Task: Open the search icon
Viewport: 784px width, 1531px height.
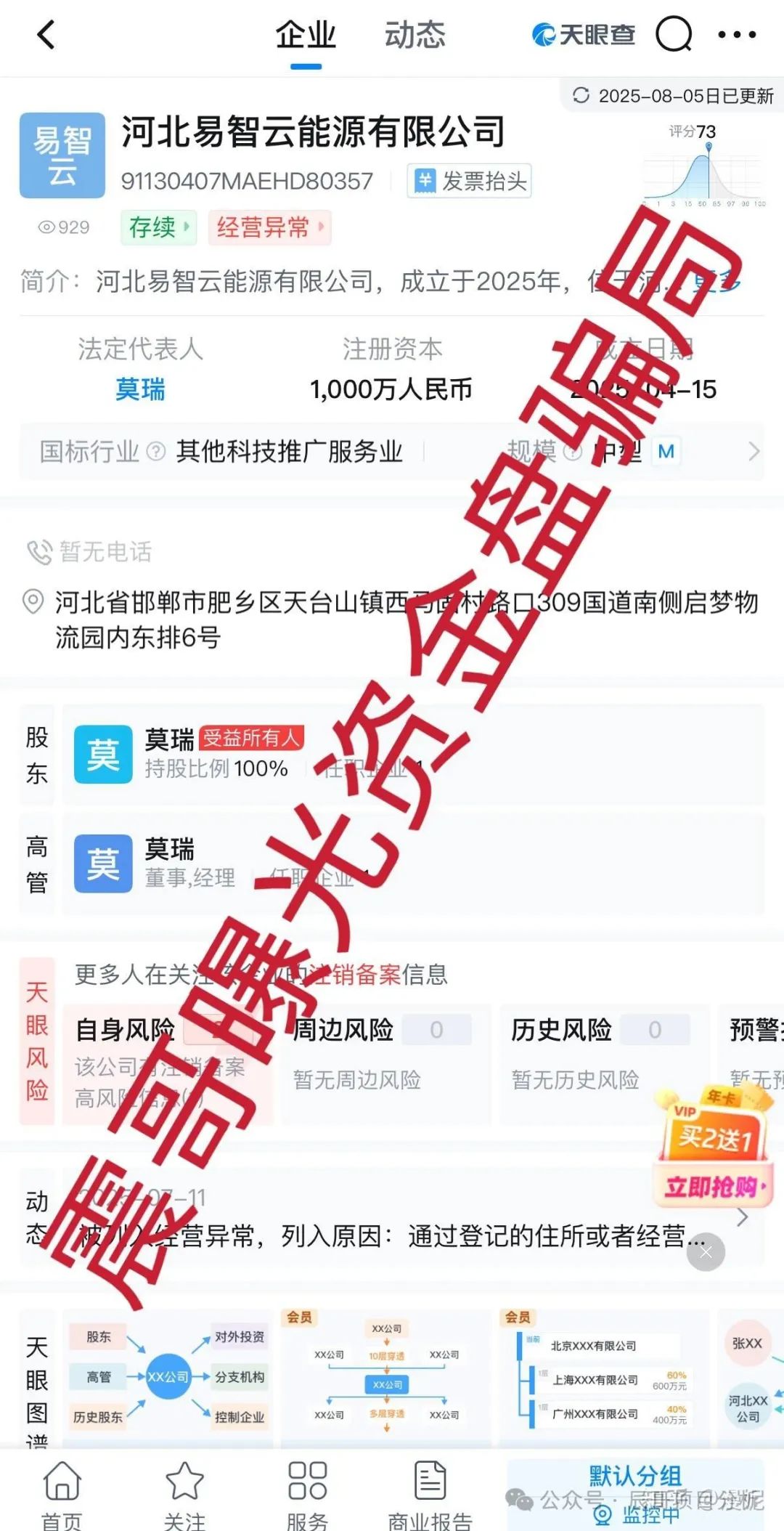Action: [674, 34]
